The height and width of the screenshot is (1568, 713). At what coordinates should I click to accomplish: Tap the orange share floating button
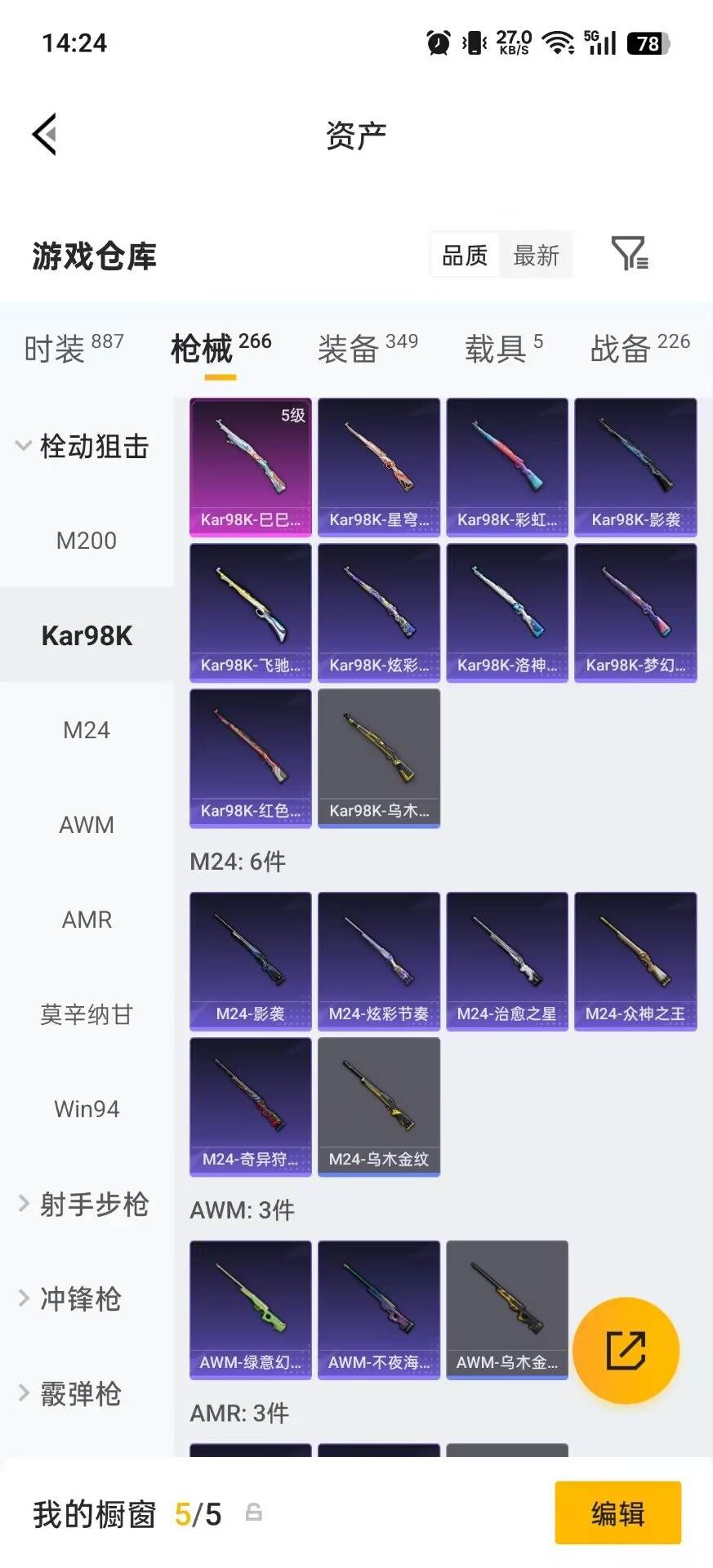click(626, 1350)
